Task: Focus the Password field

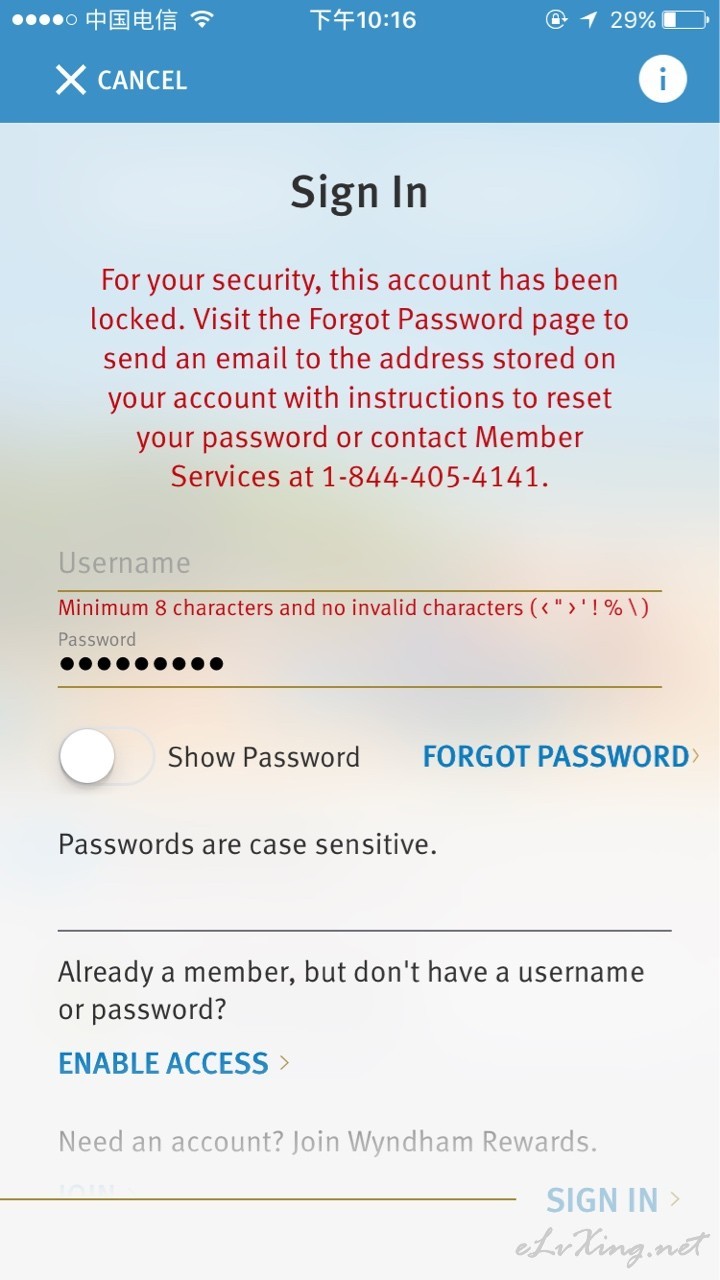Action: pyautogui.click(x=360, y=662)
